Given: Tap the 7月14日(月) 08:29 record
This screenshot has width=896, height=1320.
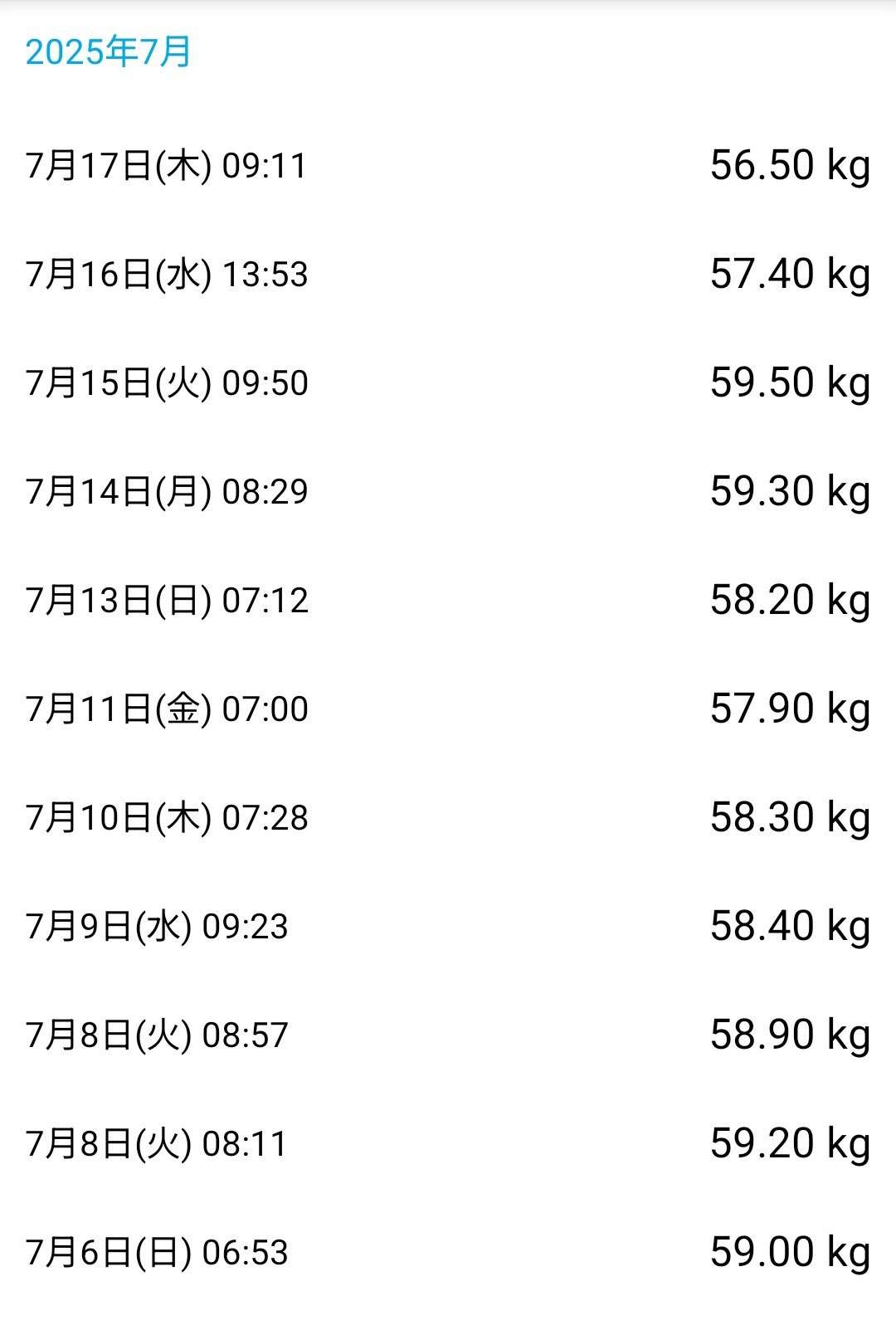Looking at the screenshot, I should pyautogui.click(x=448, y=491).
